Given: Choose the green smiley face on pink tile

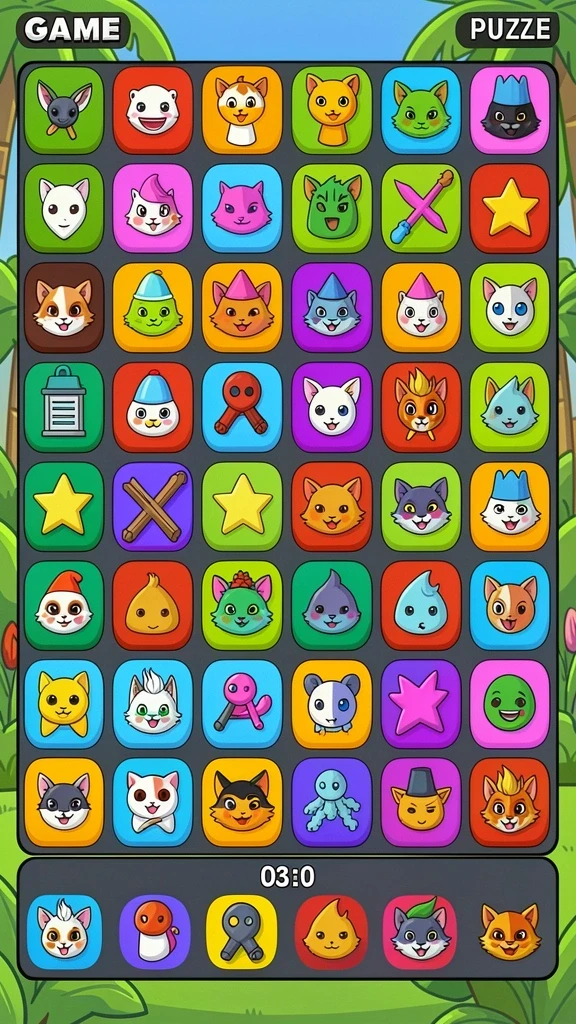Looking at the screenshot, I should point(510,703).
